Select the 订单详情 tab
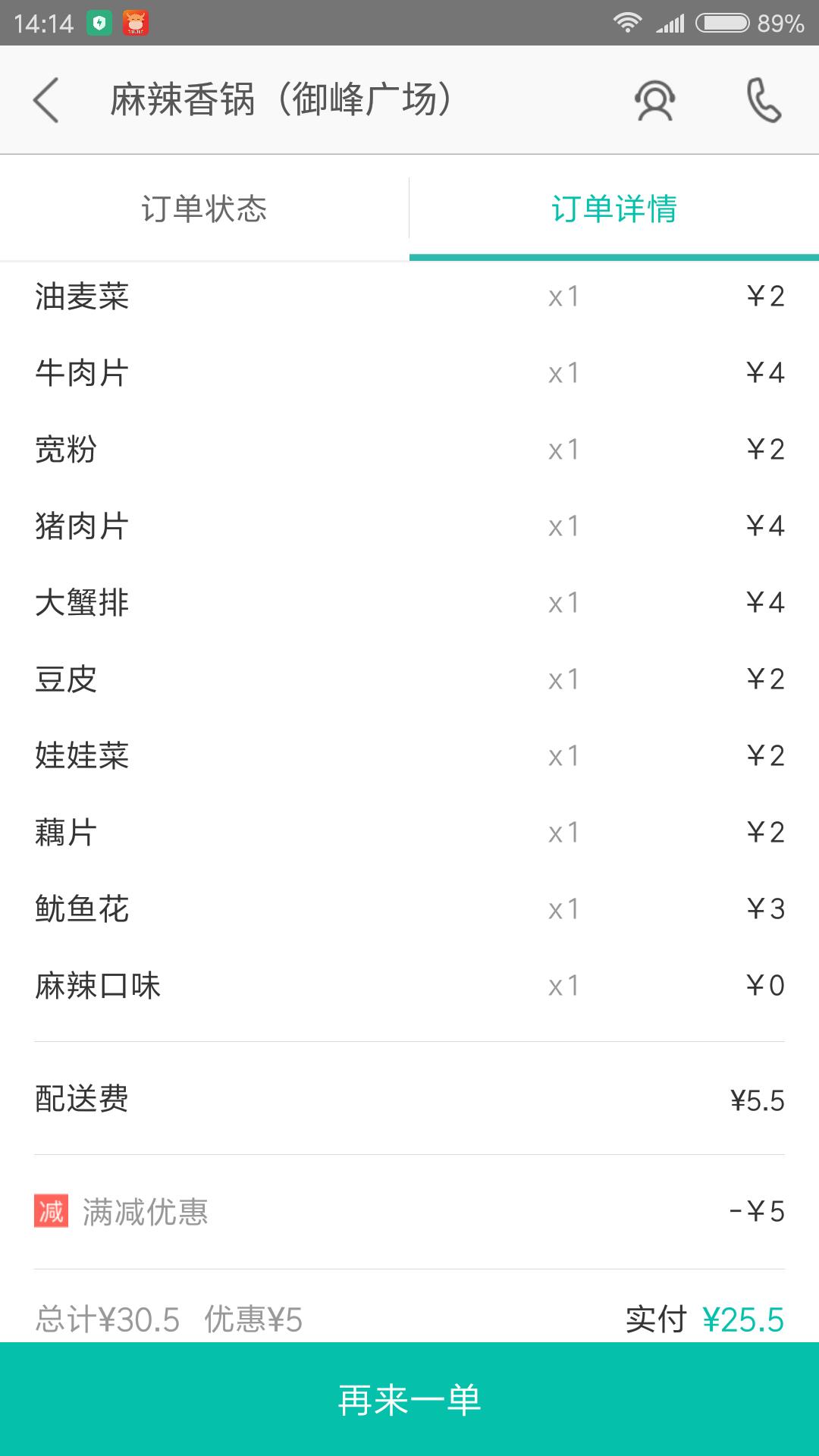The height and width of the screenshot is (1456, 819). [x=614, y=209]
